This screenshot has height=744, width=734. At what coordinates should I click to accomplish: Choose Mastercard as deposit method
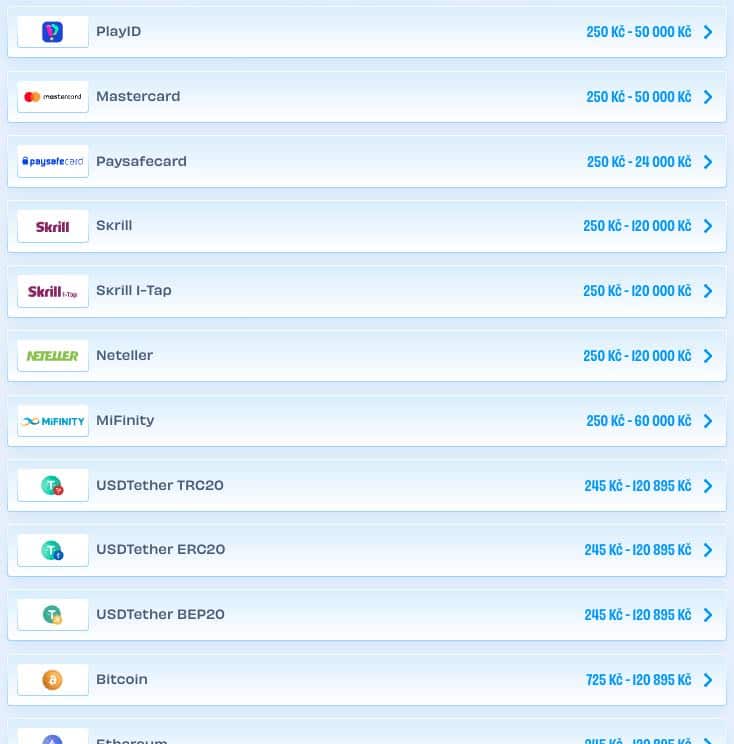366,97
